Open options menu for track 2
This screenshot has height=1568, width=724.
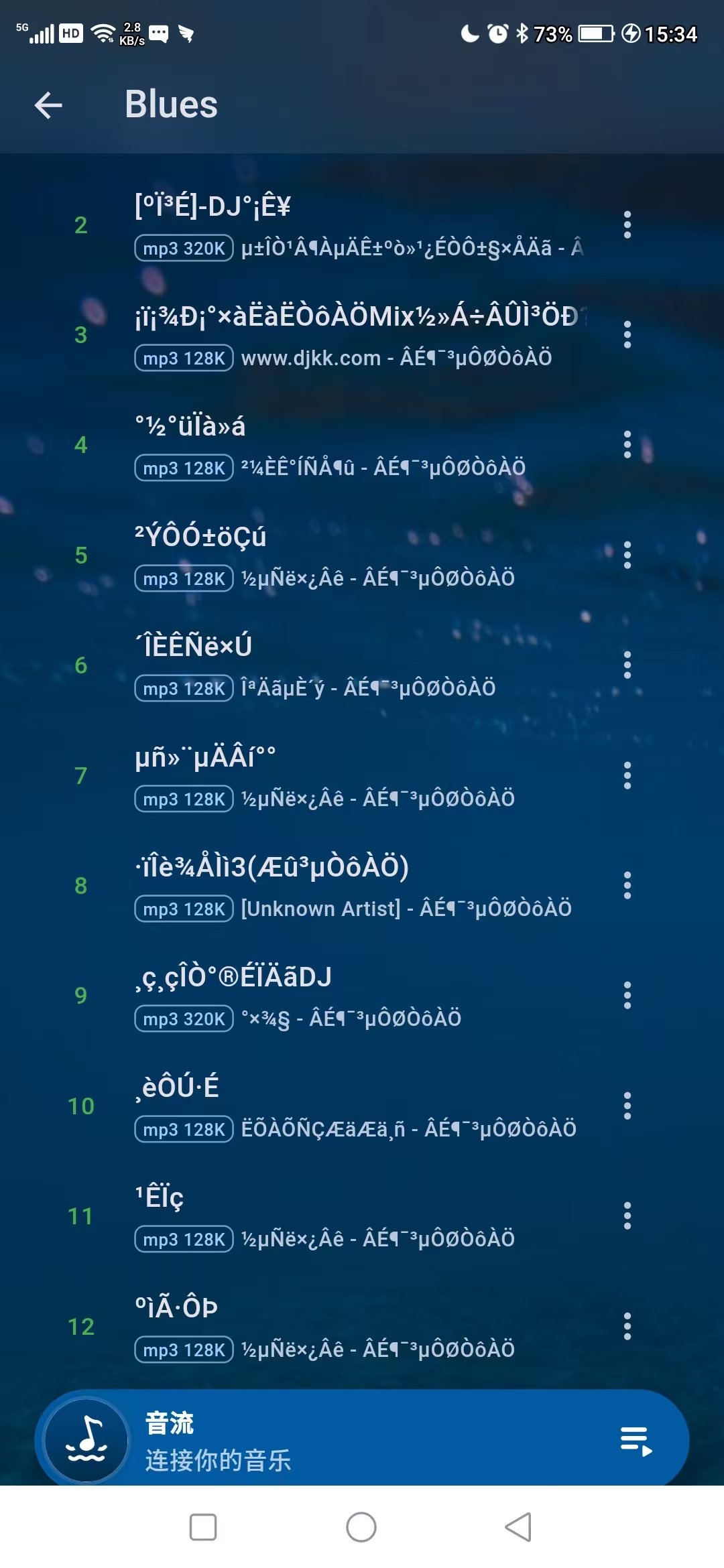(627, 225)
